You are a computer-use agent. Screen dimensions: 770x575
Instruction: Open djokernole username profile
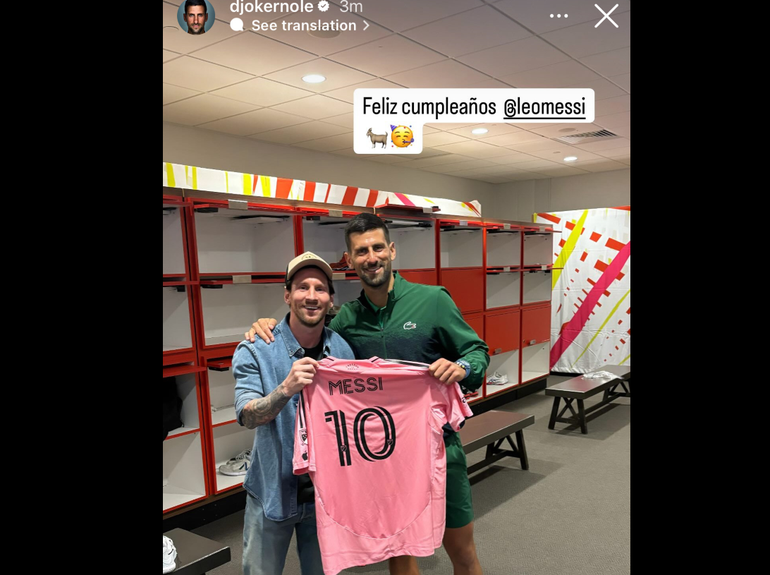(271, 7)
